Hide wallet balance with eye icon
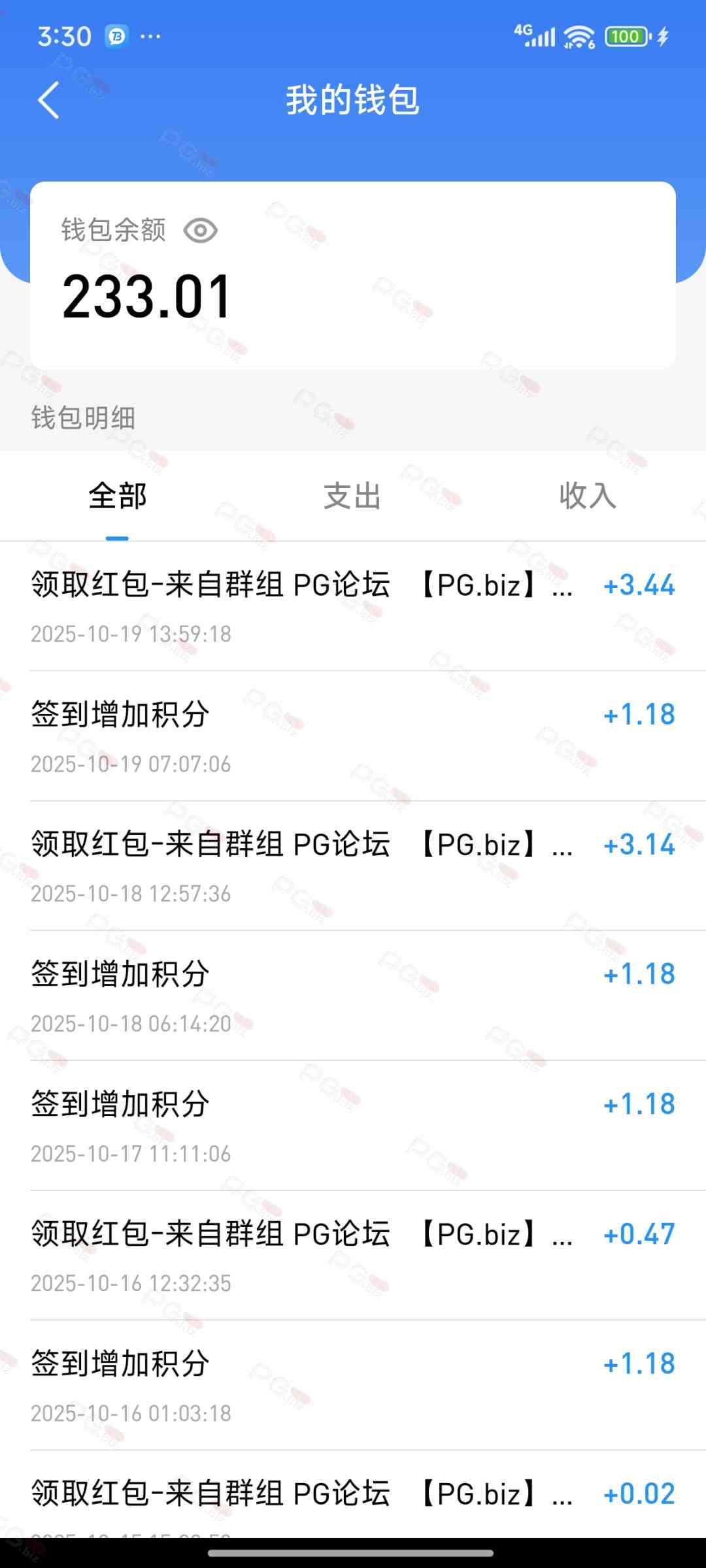Screen dimensions: 706x1568 click(200, 231)
